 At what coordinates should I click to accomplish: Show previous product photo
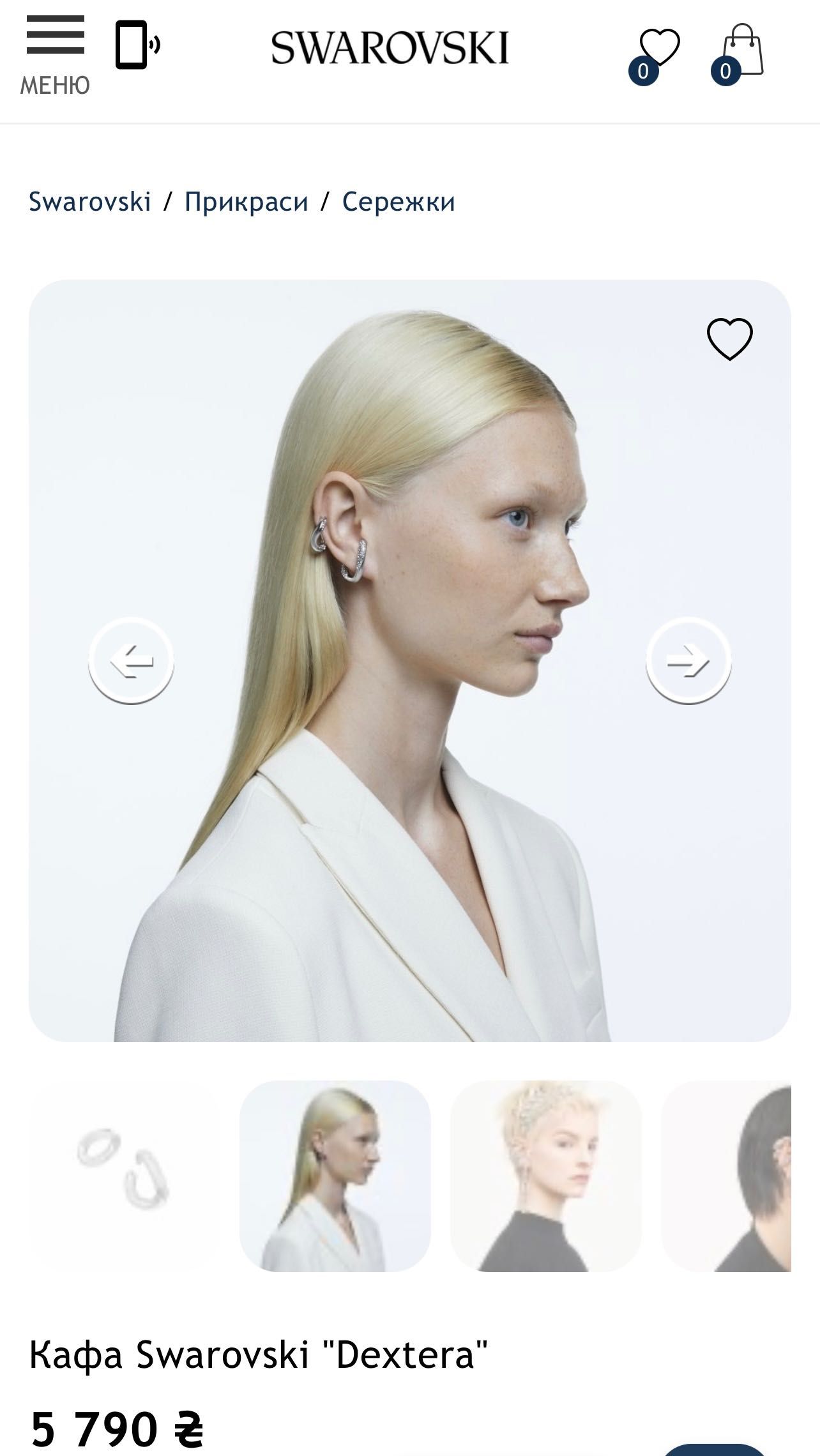point(132,660)
